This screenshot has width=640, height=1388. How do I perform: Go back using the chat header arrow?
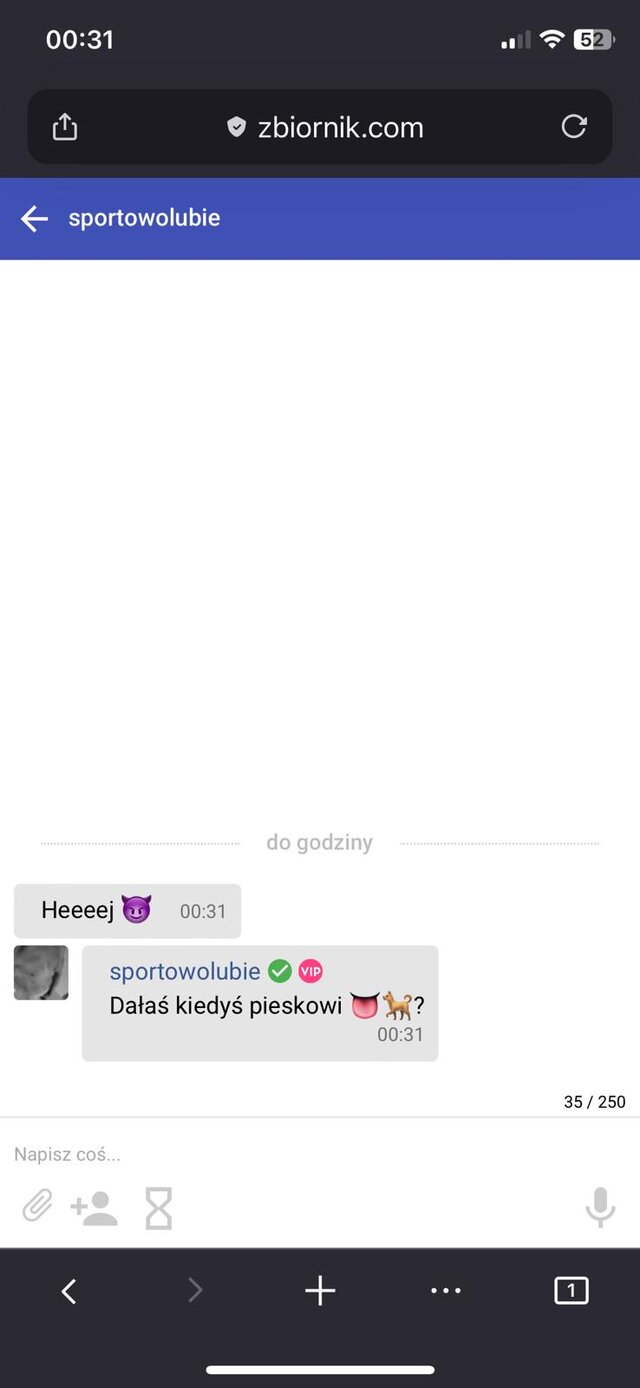35,219
